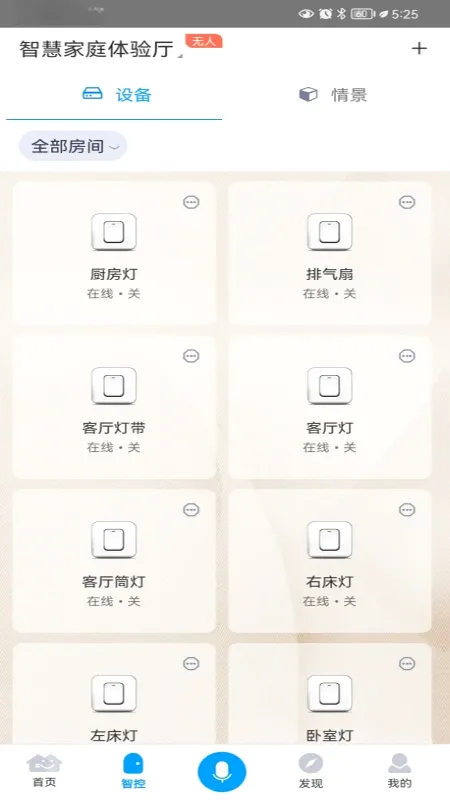
Task: Open the 智慧家庭体验厅 home selector
Action: click(x=101, y=49)
